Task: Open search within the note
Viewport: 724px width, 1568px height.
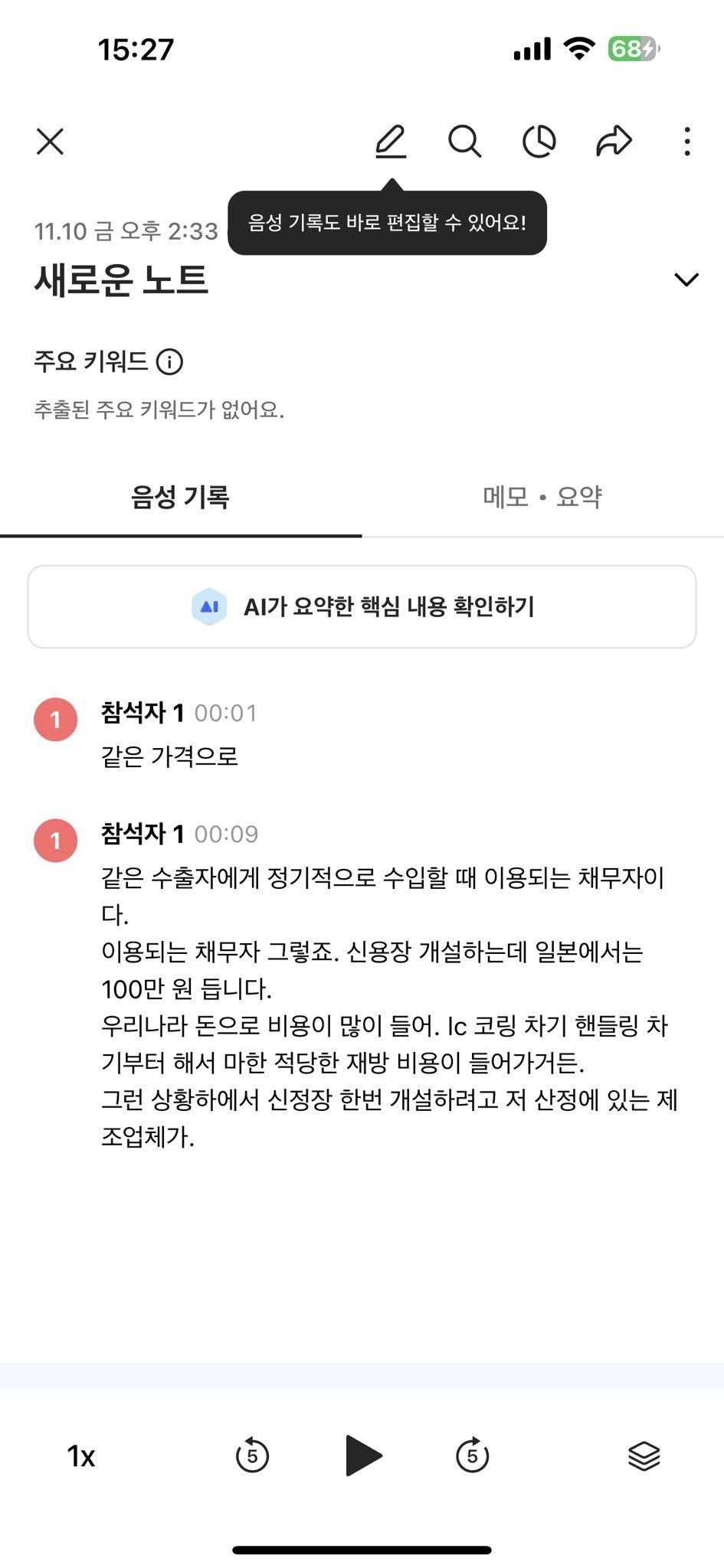Action: pyautogui.click(x=464, y=142)
